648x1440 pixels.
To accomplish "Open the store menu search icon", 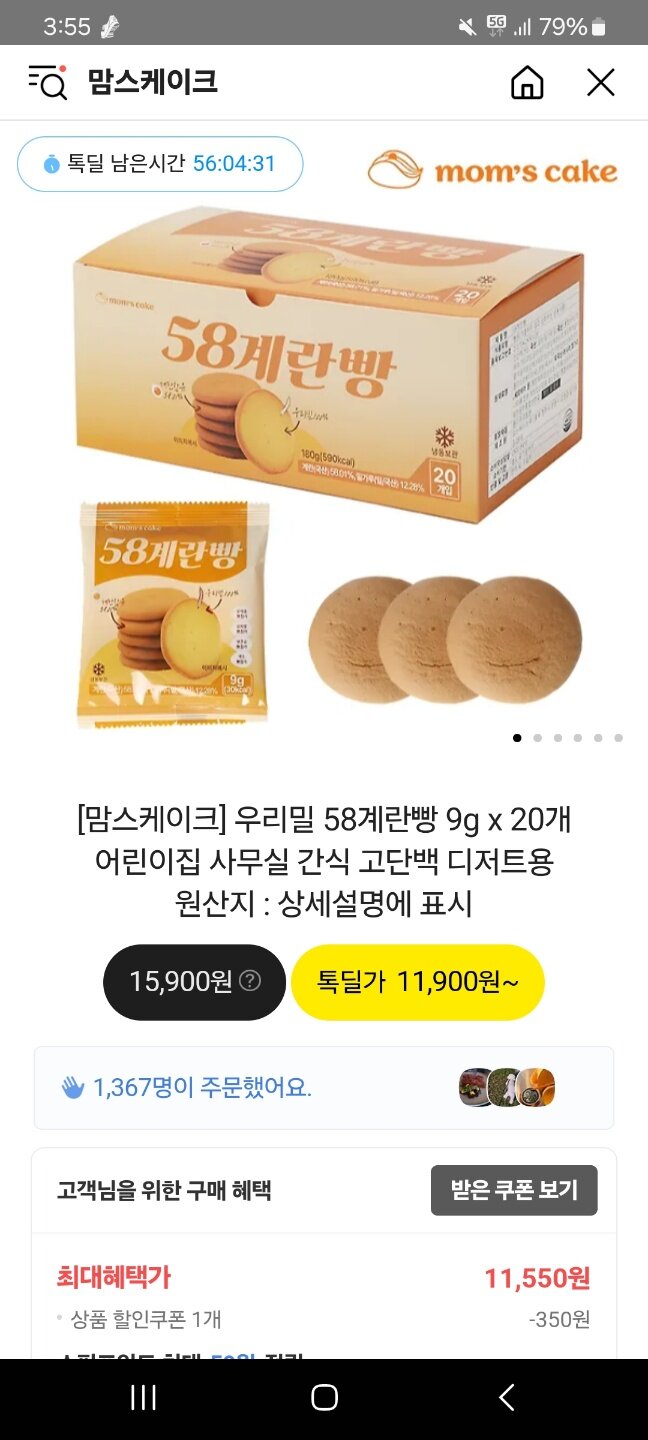I will pyautogui.click(x=47, y=82).
